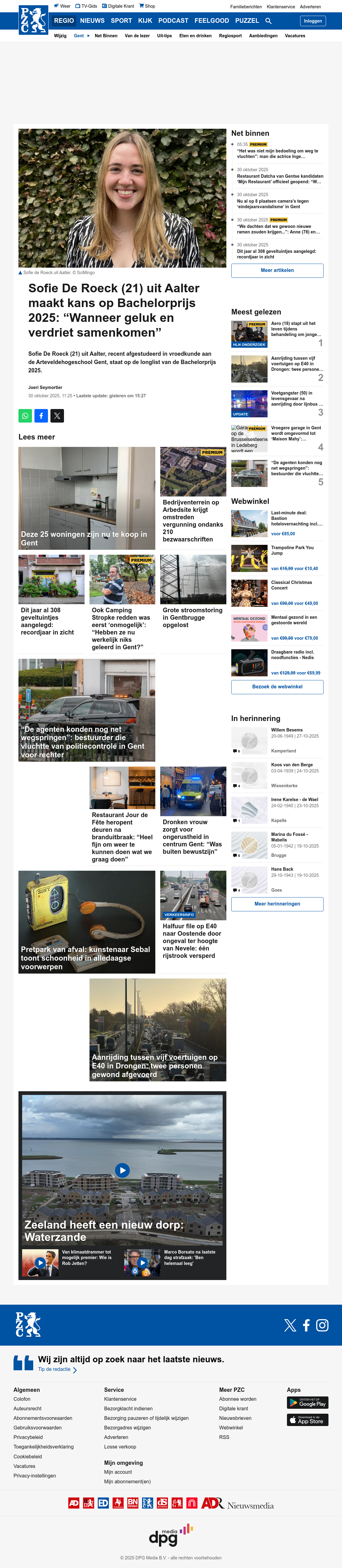The image size is (342, 1568).
Task: Switch to the PODCAST section
Action: coord(173,21)
